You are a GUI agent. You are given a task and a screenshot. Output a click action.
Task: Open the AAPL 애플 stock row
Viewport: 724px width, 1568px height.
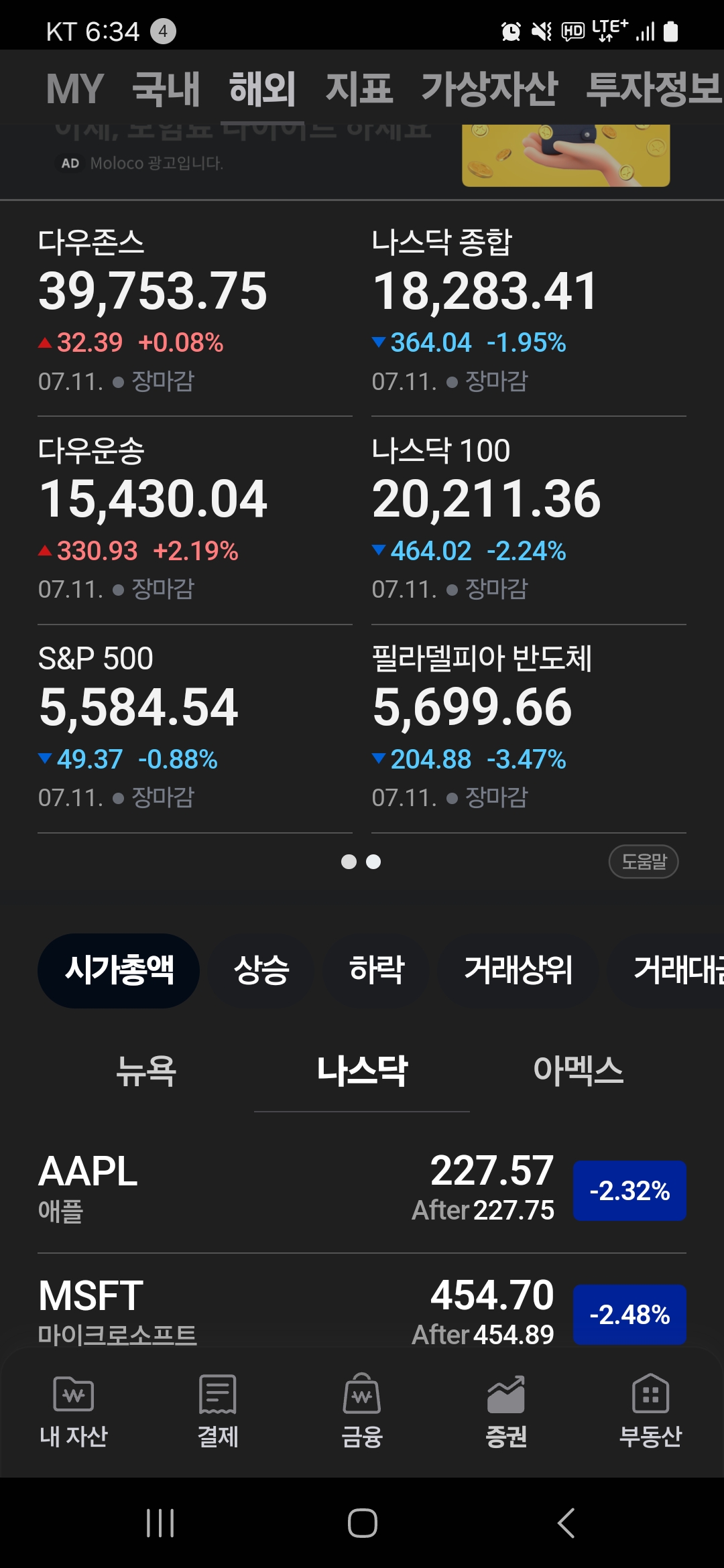click(362, 1191)
